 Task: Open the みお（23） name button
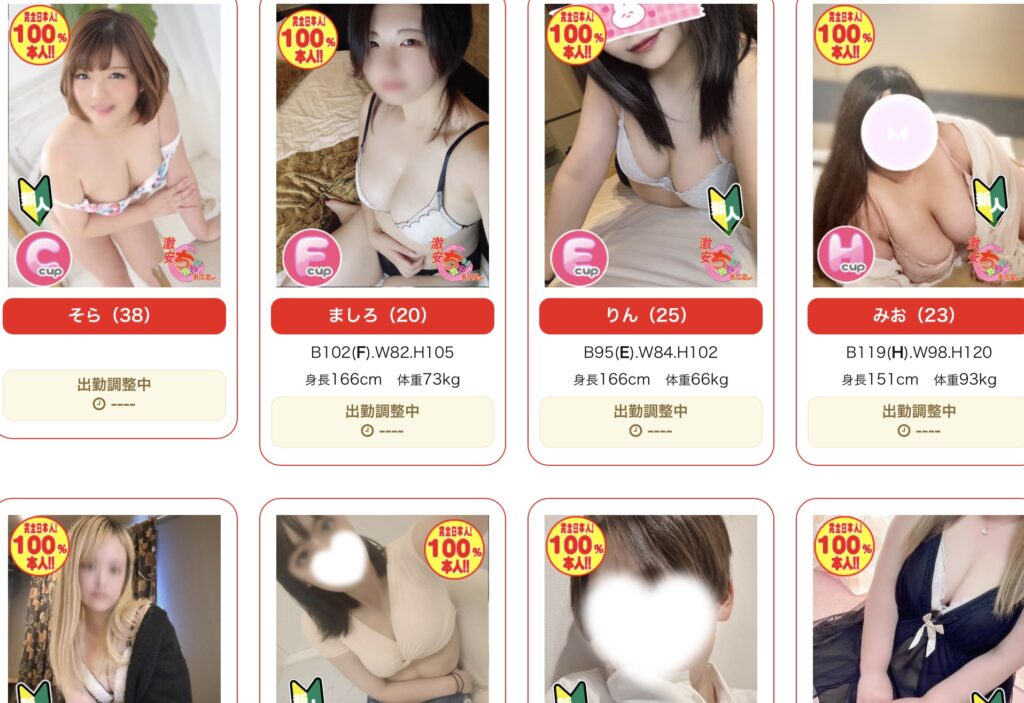point(915,316)
